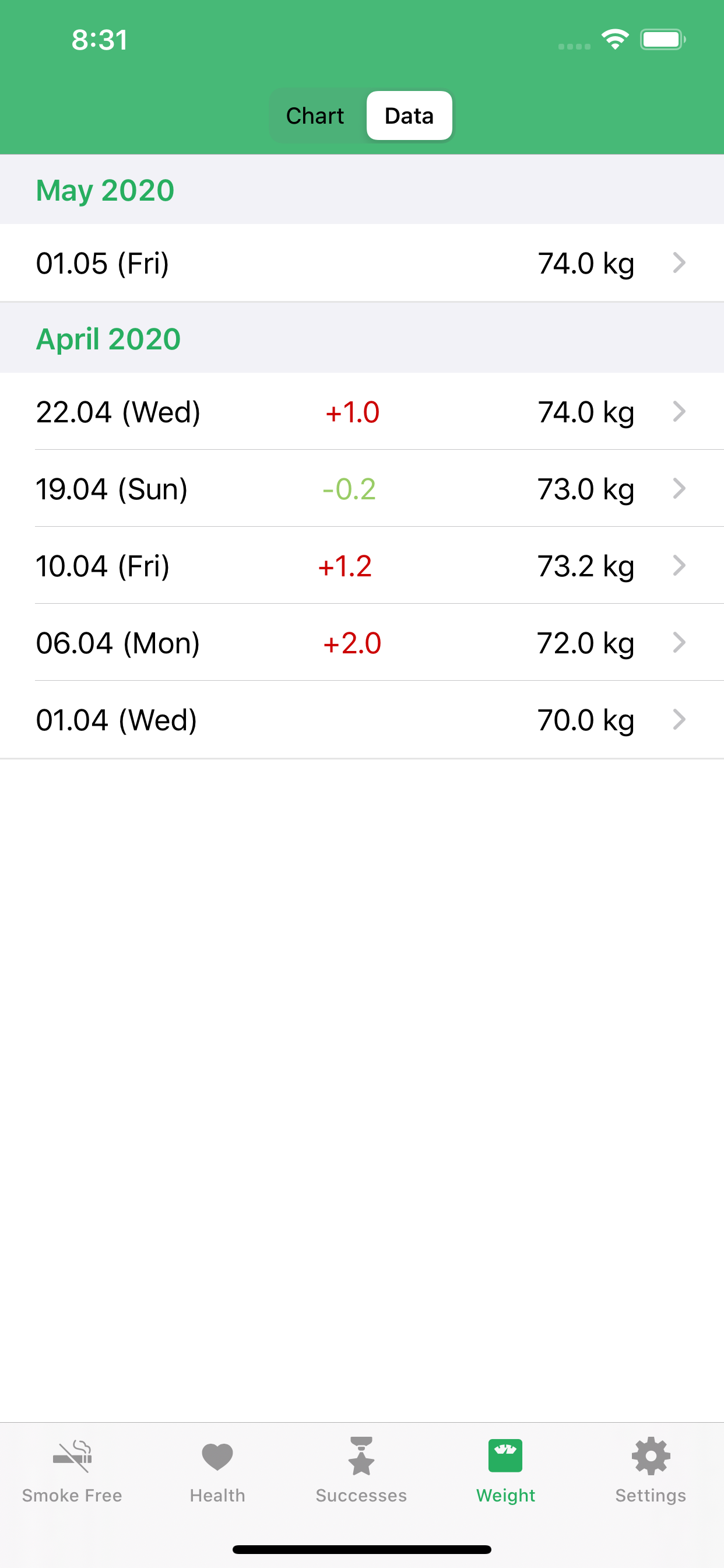Open the 06.04 (Mon) weight record
The image size is (724, 1568).
point(362,643)
